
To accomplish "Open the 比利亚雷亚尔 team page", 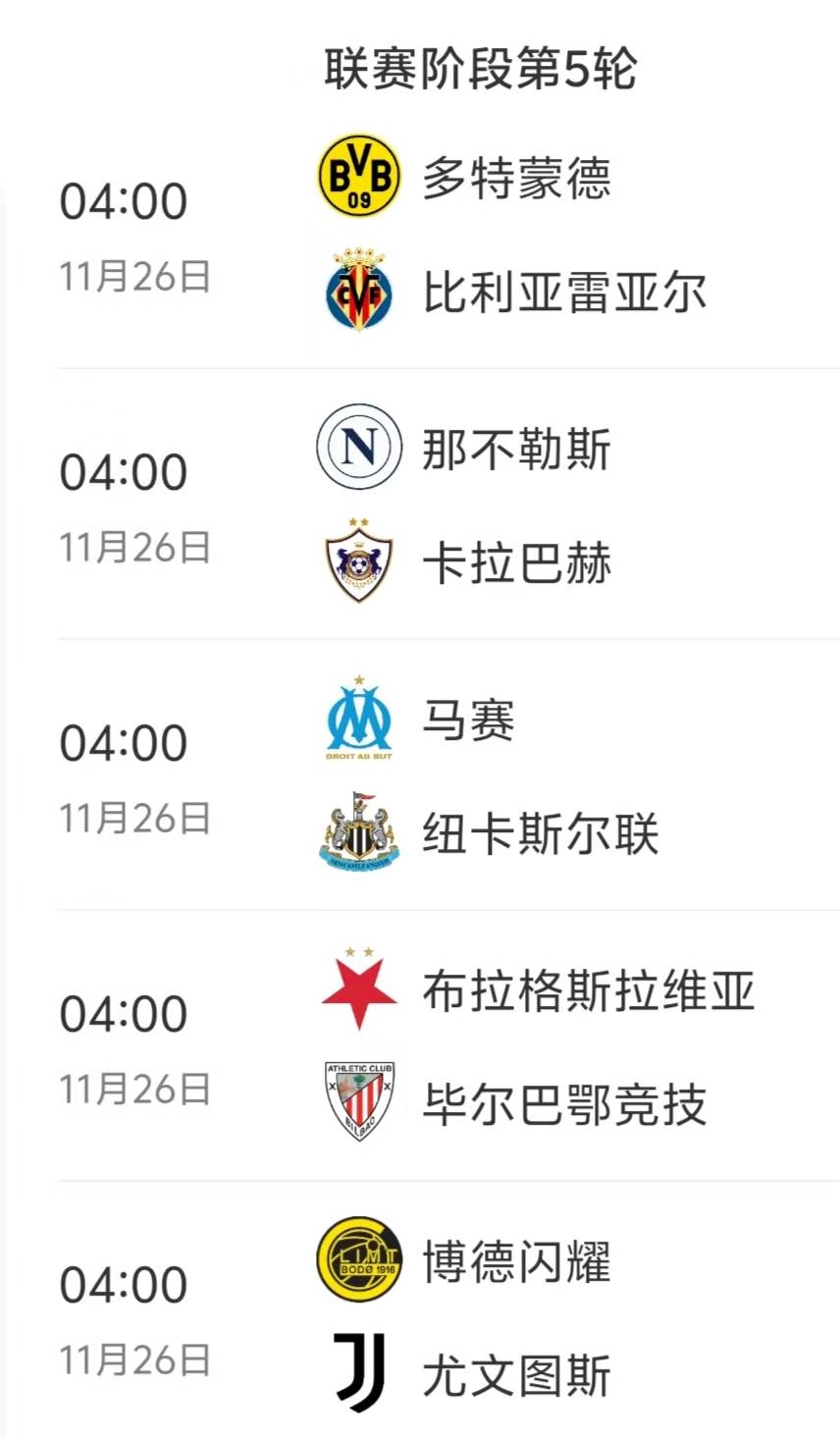I will click(x=565, y=292).
